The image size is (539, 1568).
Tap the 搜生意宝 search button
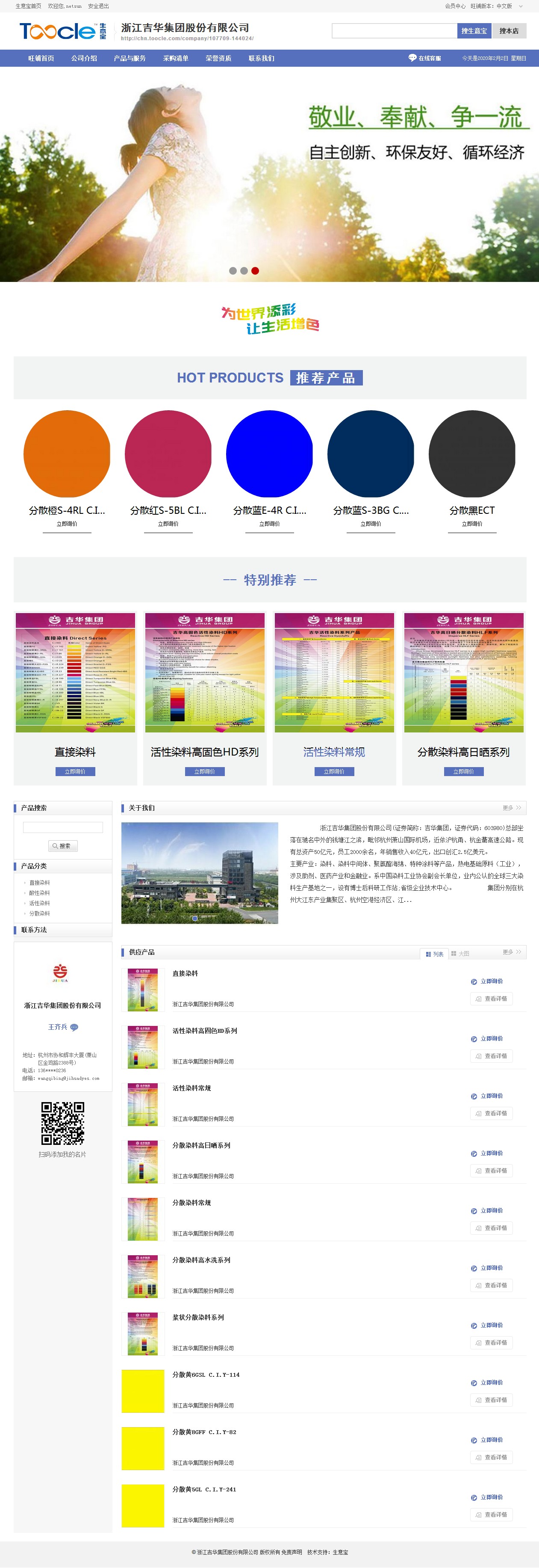474,31
